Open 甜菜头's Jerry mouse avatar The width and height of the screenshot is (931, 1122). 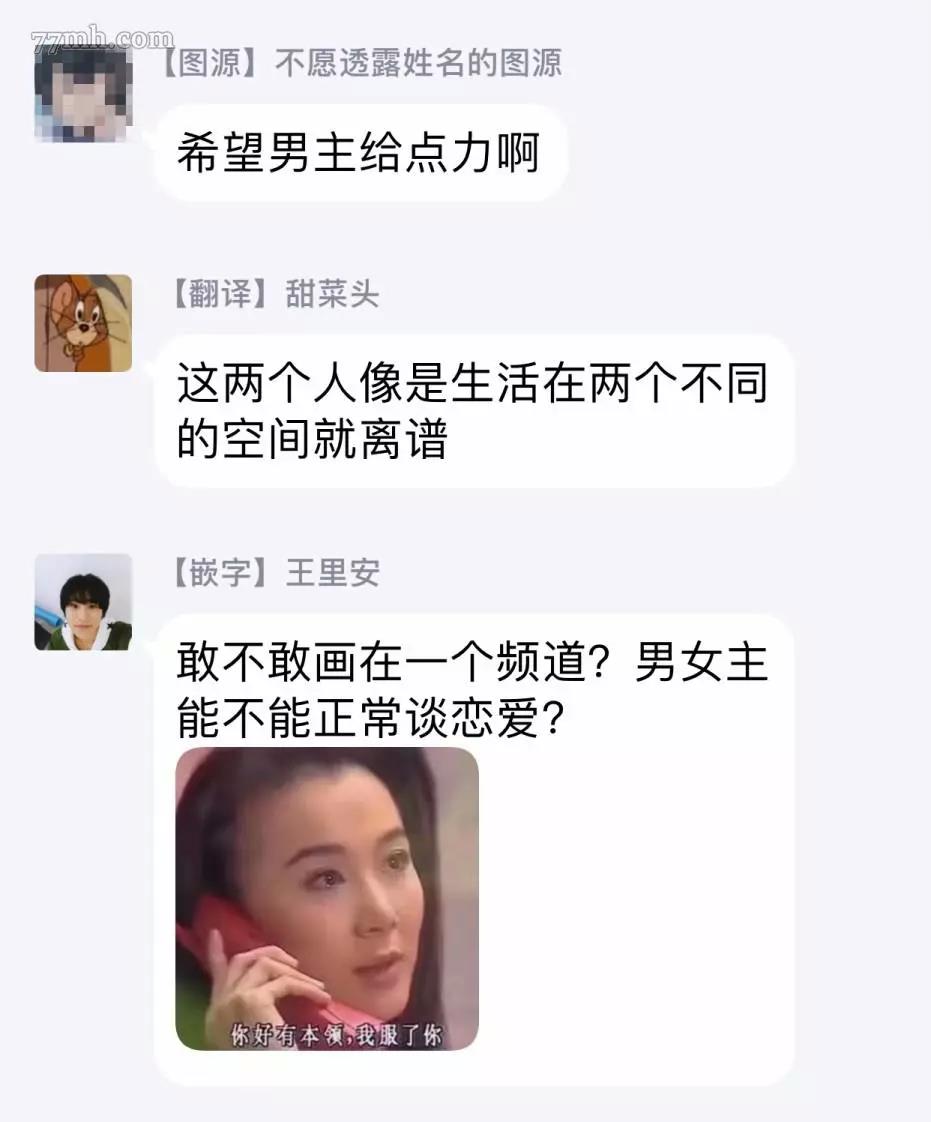[83, 323]
